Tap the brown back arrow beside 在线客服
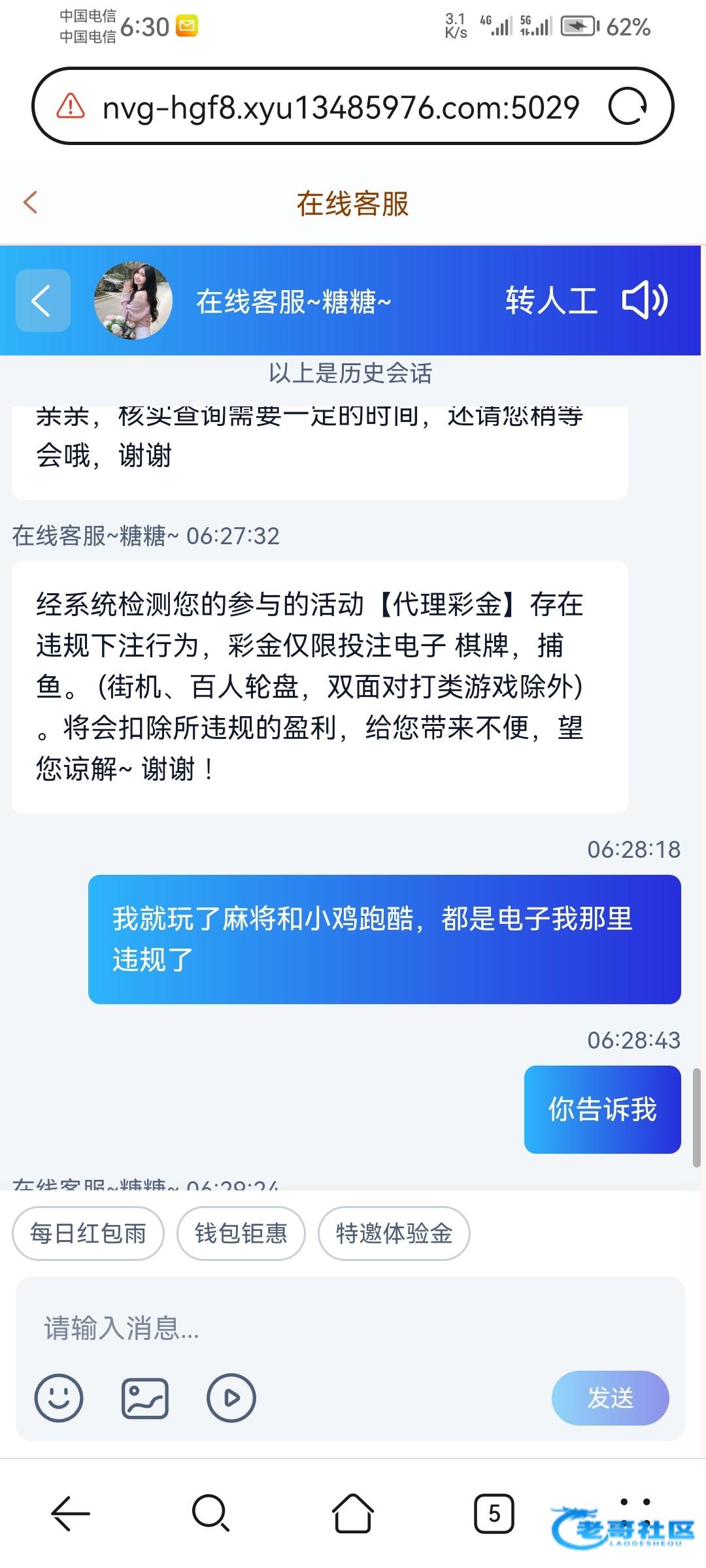Image resolution: width=706 pixels, height=1568 pixels. [x=31, y=203]
